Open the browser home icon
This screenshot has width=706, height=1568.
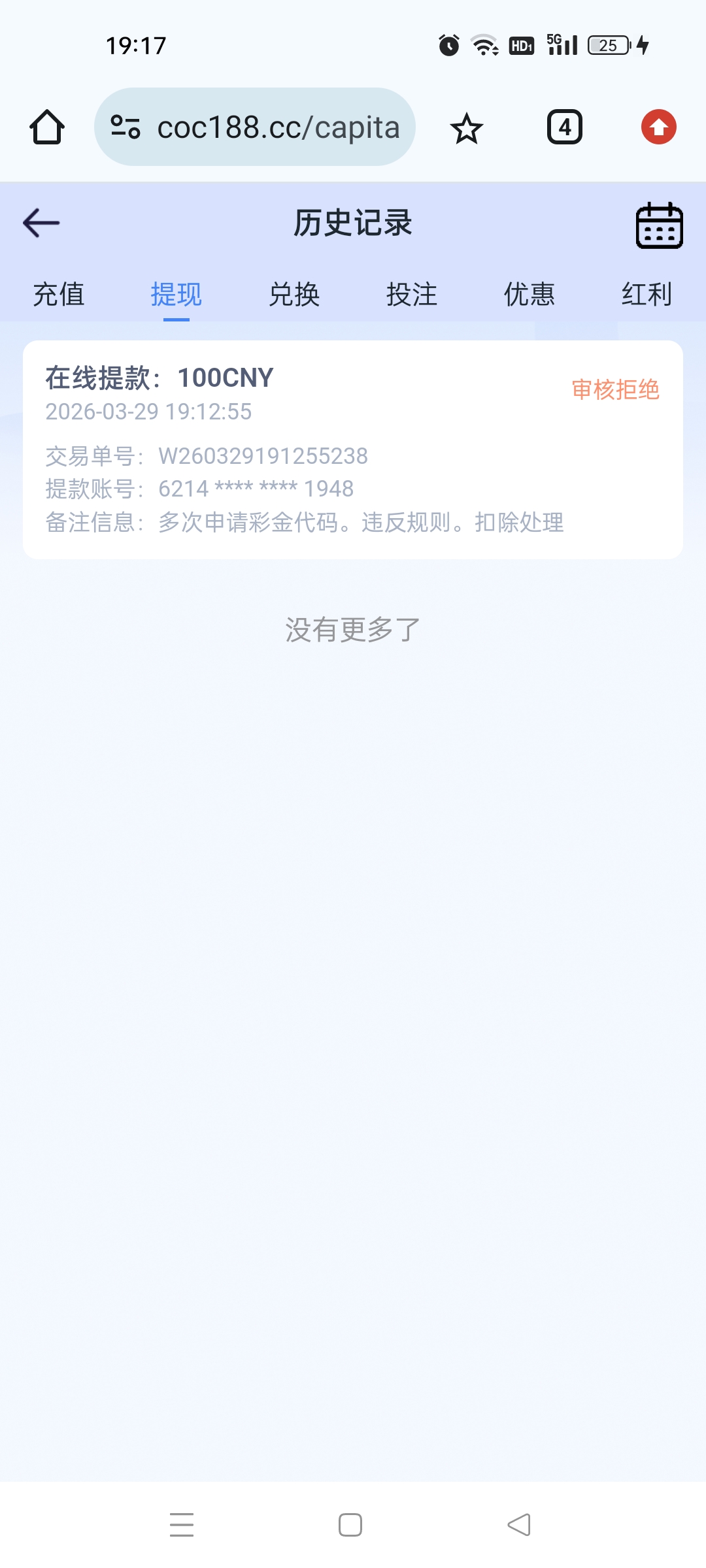(48, 127)
